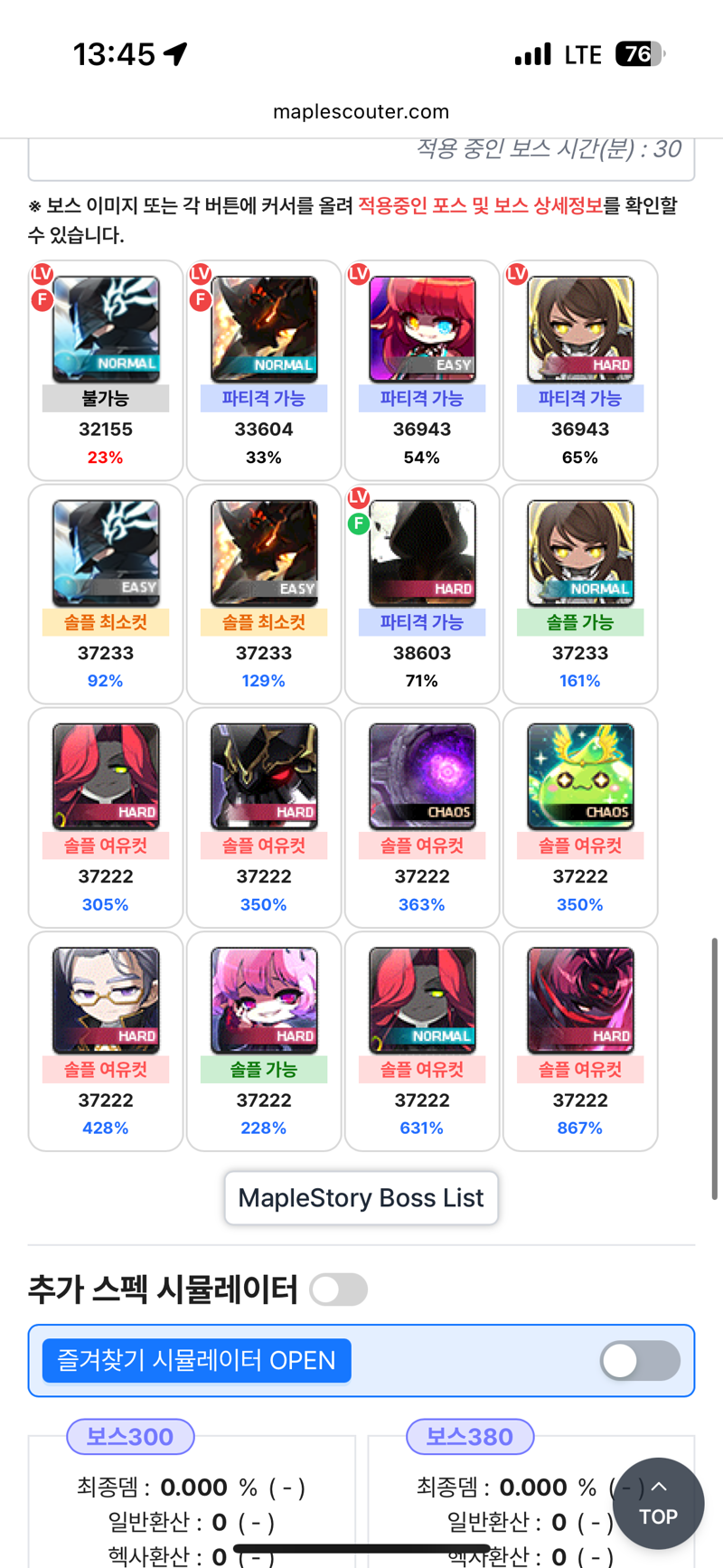Open the MapleStory Boss List button
The width and height of the screenshot is (723, 1568).
click(x=361, y=1198)
